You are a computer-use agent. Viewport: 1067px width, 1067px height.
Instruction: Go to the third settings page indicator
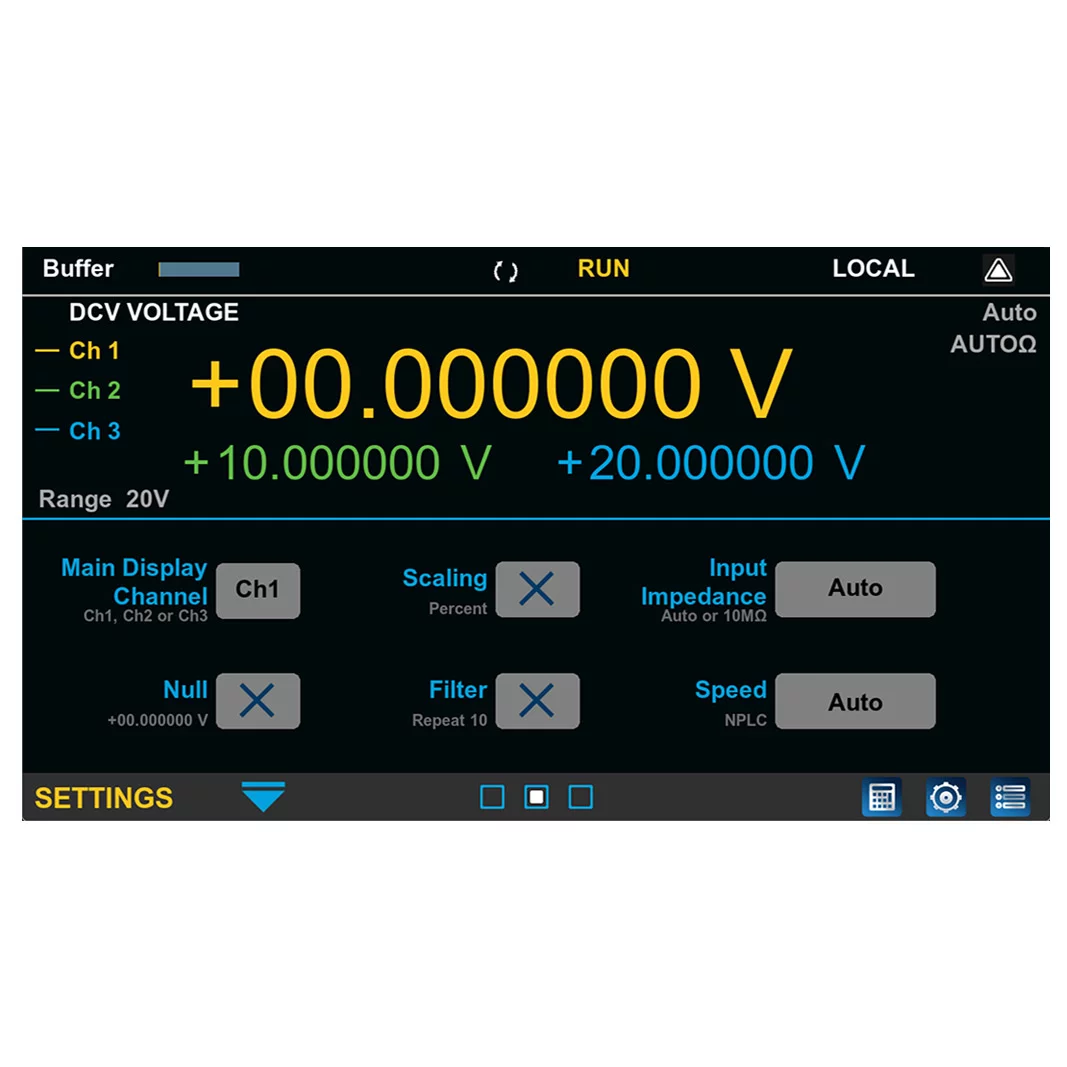(581, 797)
